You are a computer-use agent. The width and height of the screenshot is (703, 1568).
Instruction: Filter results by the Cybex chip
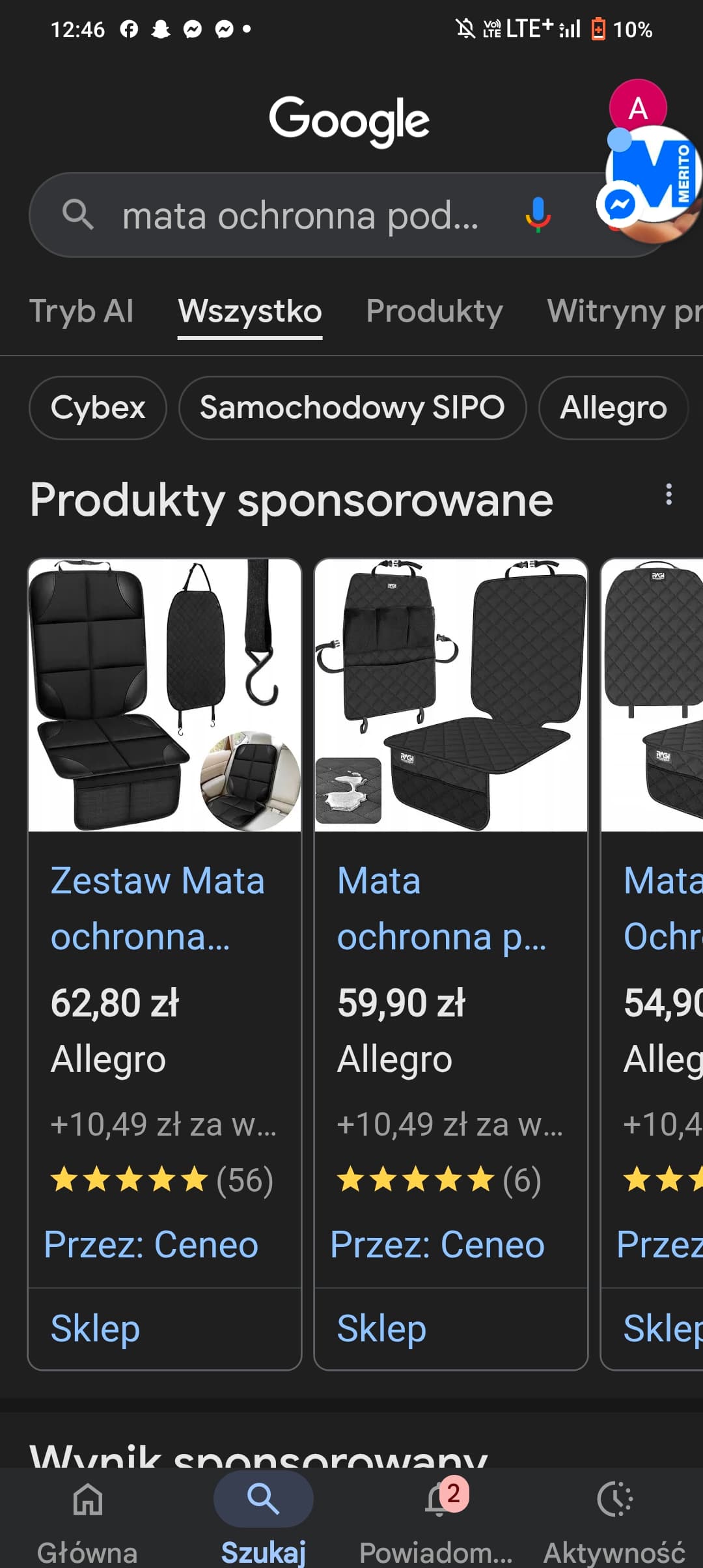coord(98,408)
